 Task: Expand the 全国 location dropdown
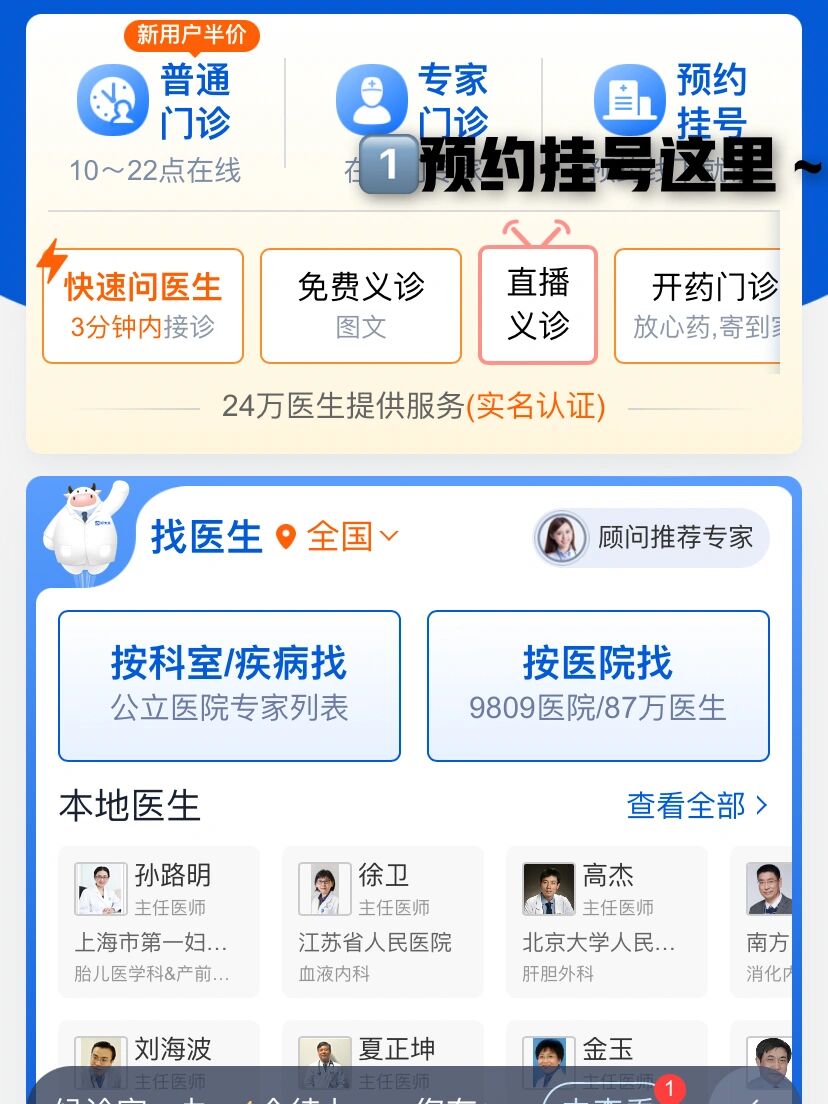coord(338,536)
